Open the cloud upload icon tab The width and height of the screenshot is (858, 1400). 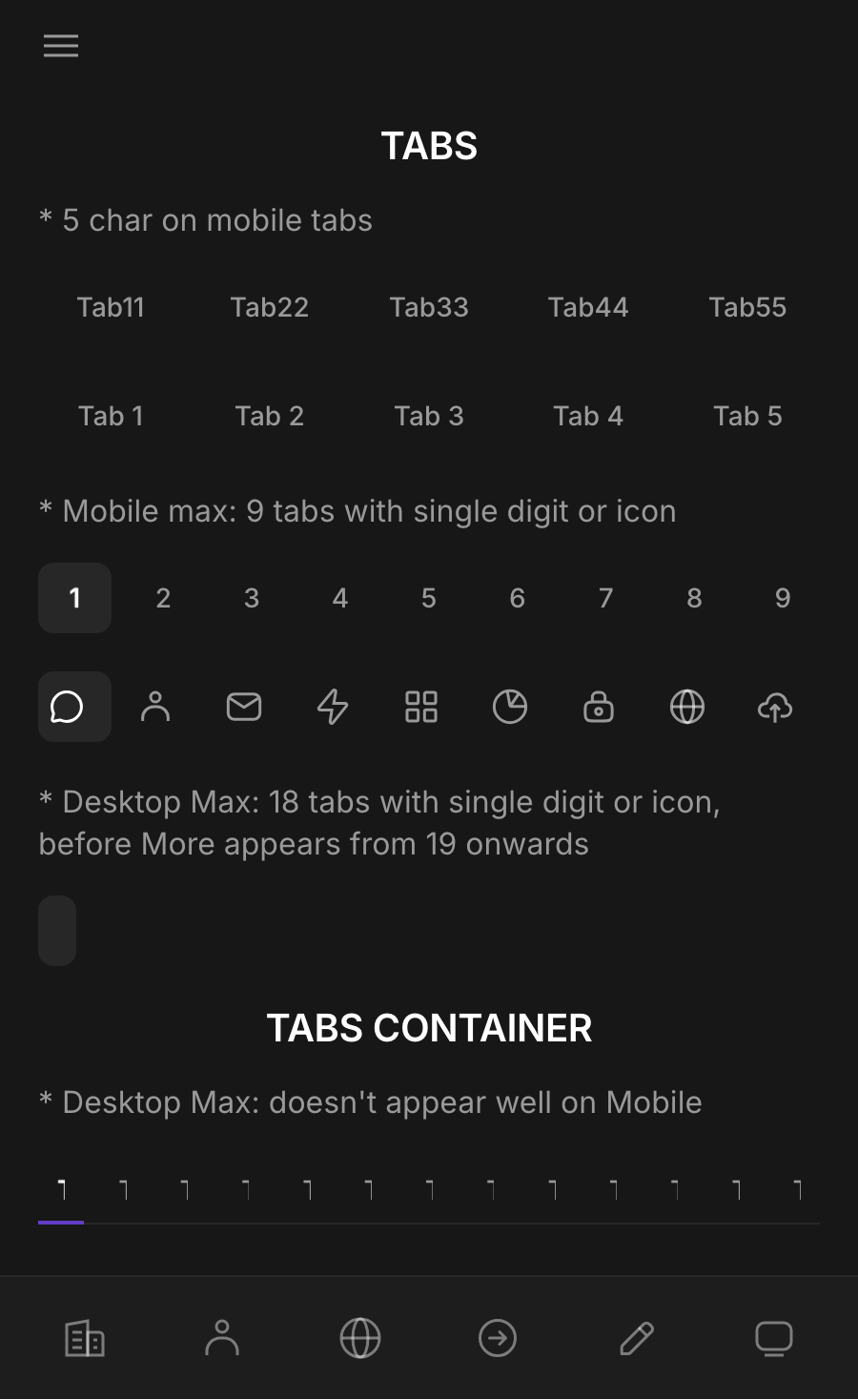(x=775, y=707)
